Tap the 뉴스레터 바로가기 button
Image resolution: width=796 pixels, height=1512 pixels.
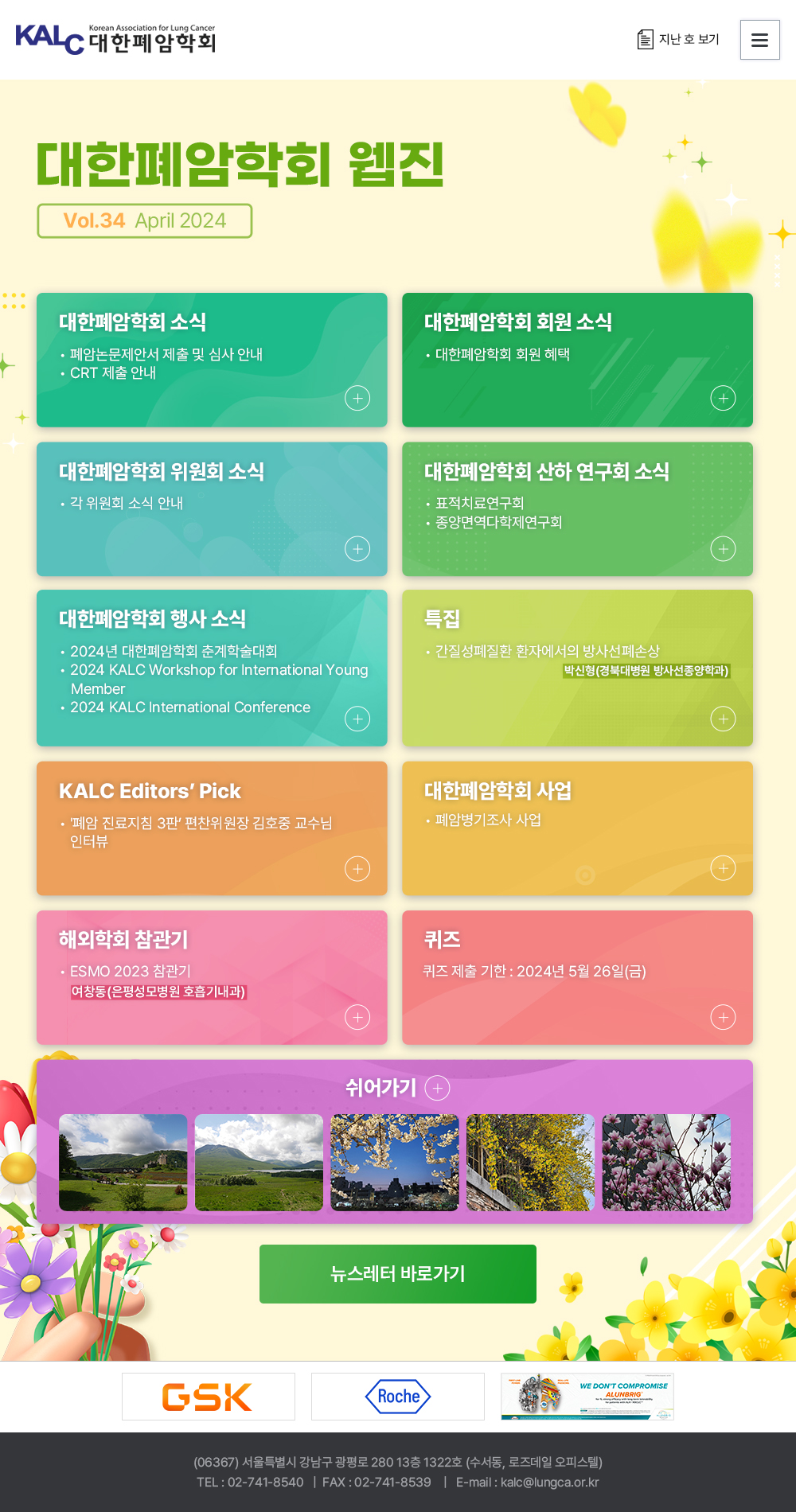pos(397,1274)
